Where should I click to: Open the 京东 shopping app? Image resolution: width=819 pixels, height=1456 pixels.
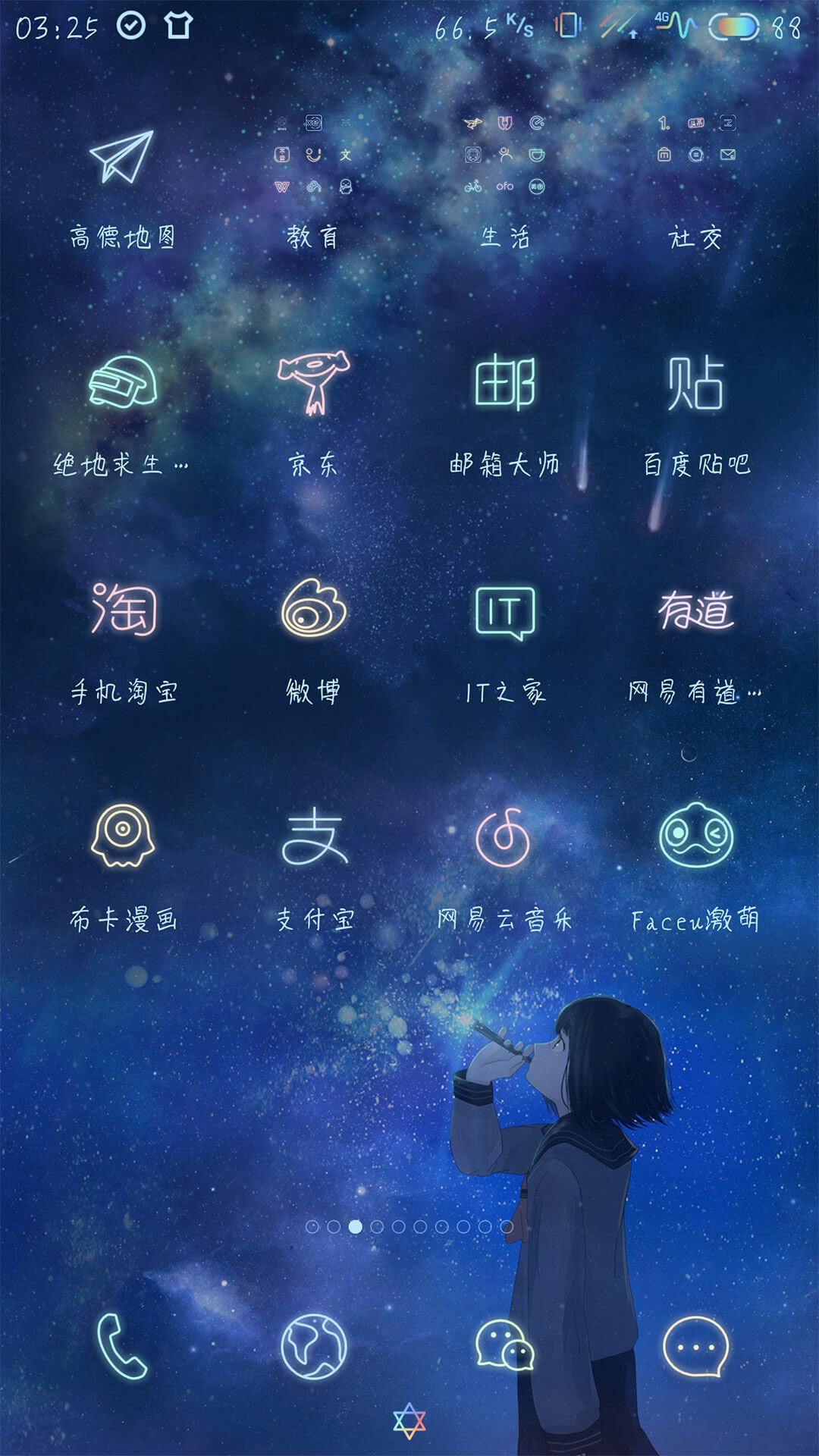coord(313,383)
